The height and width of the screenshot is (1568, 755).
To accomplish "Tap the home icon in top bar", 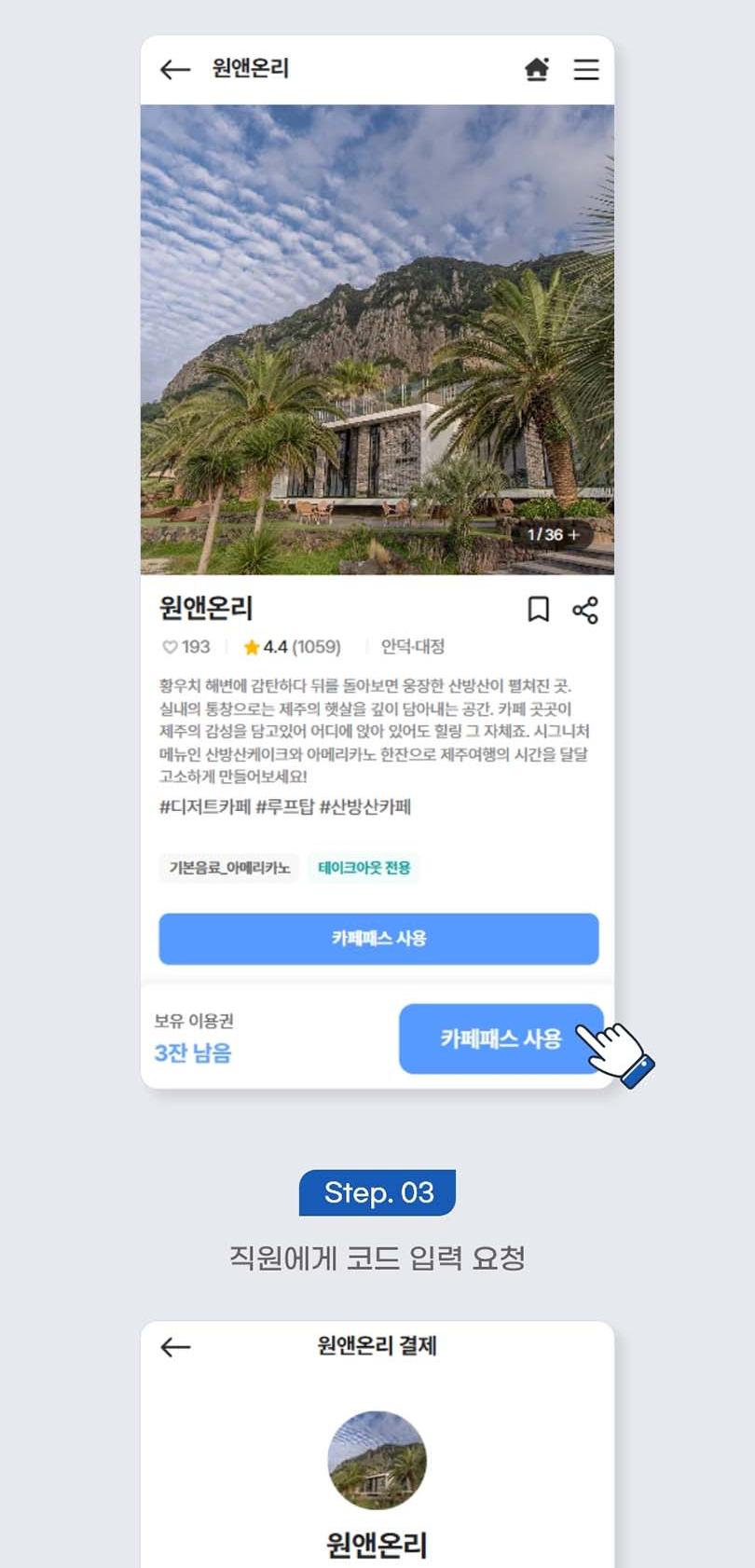I will (537, 69).
